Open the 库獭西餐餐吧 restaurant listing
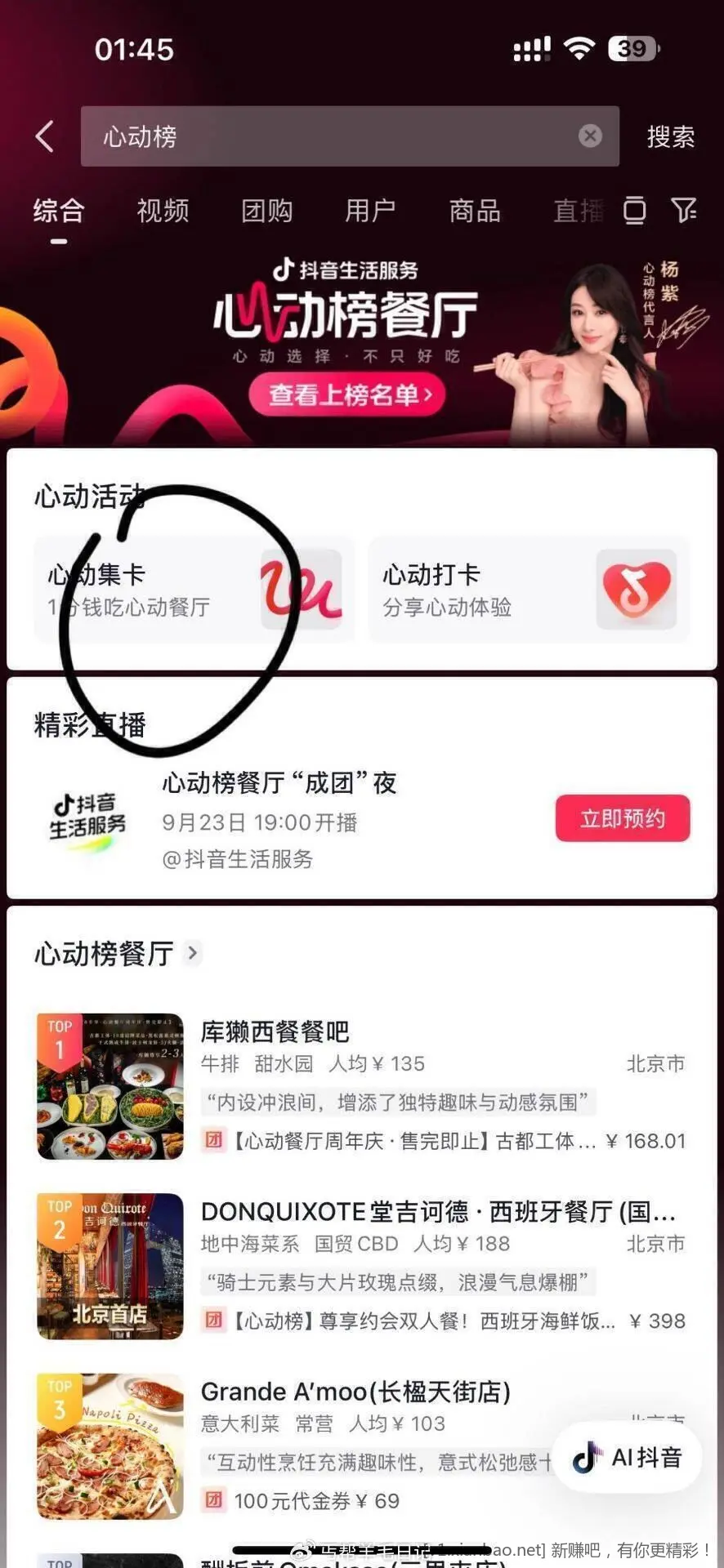Screen dimensions: 724x1568 (x=275, y=1032)
